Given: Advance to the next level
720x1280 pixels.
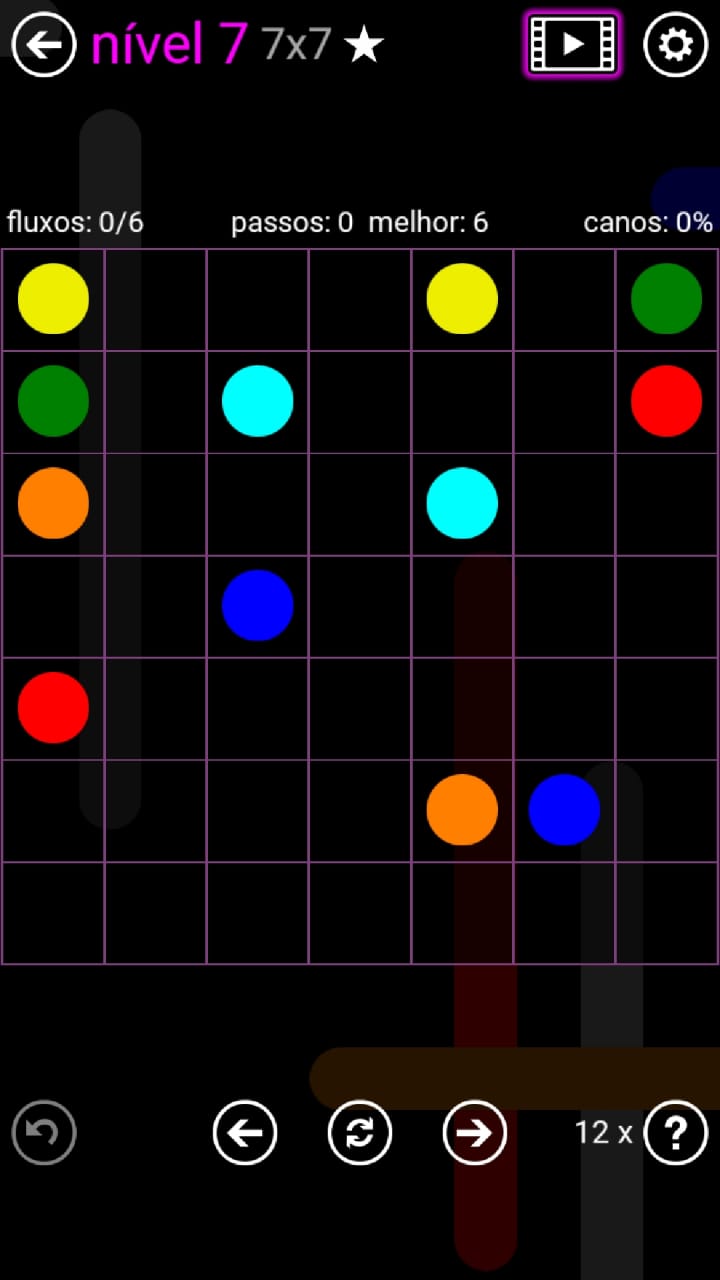Looking at the screenshot, I should (x=475, y=1132).
